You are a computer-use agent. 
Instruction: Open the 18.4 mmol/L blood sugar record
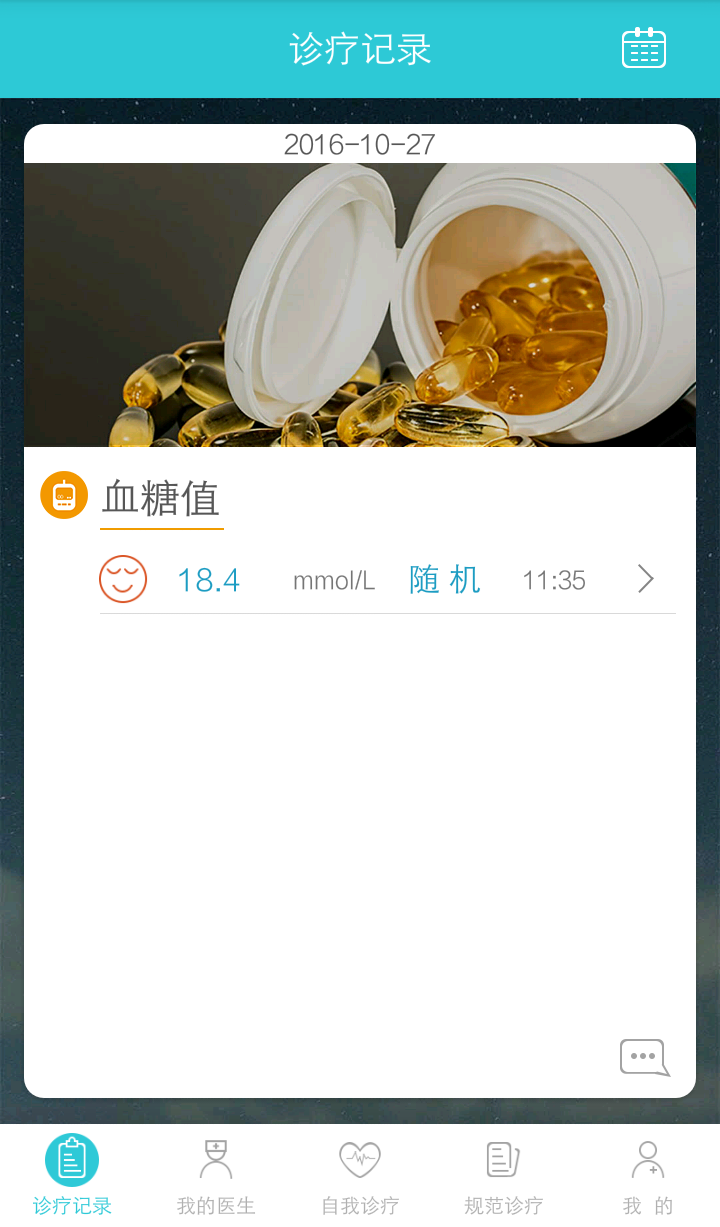(x=387, y=580)
